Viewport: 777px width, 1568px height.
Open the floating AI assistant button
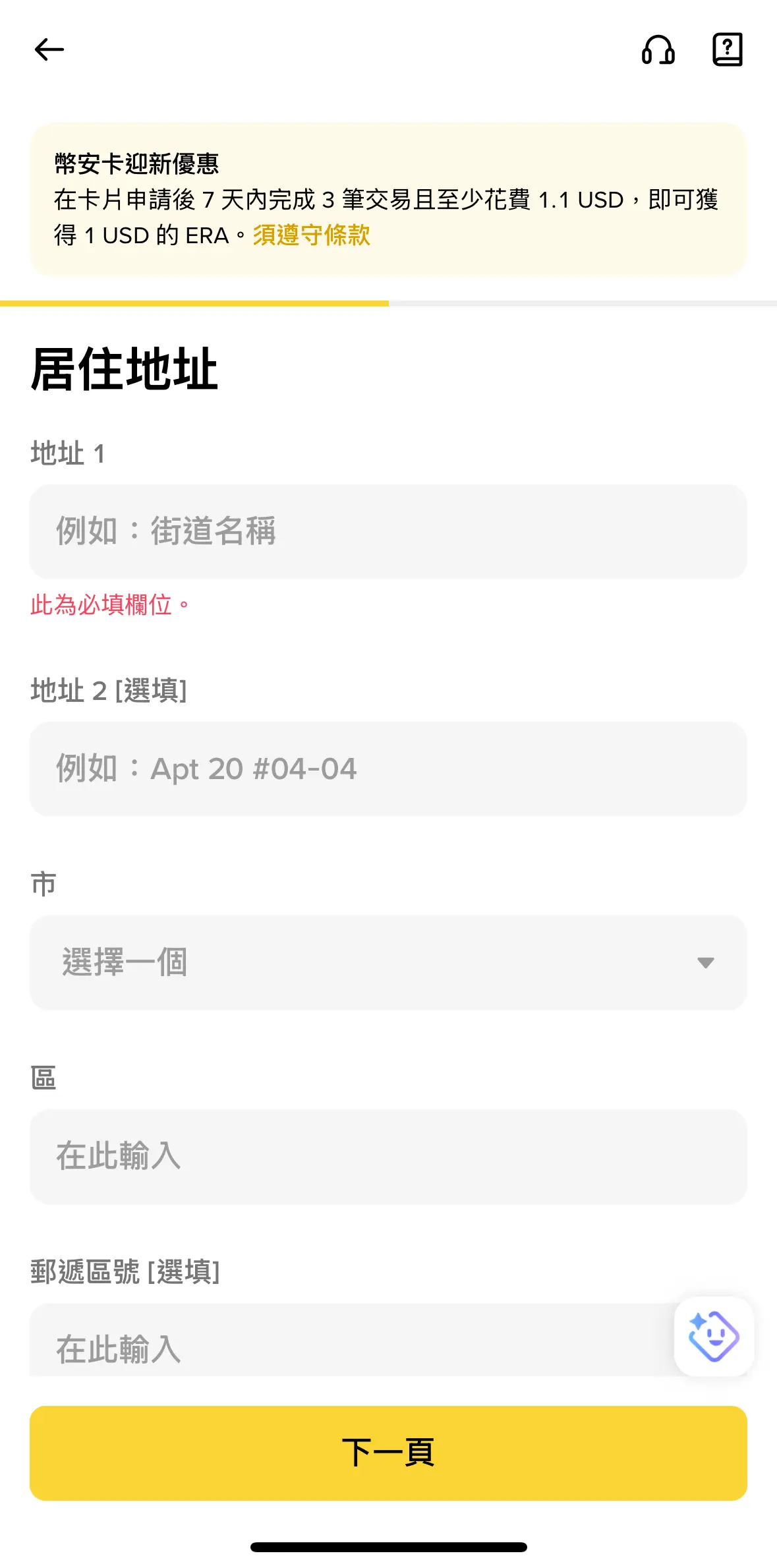click(713, 1336)
